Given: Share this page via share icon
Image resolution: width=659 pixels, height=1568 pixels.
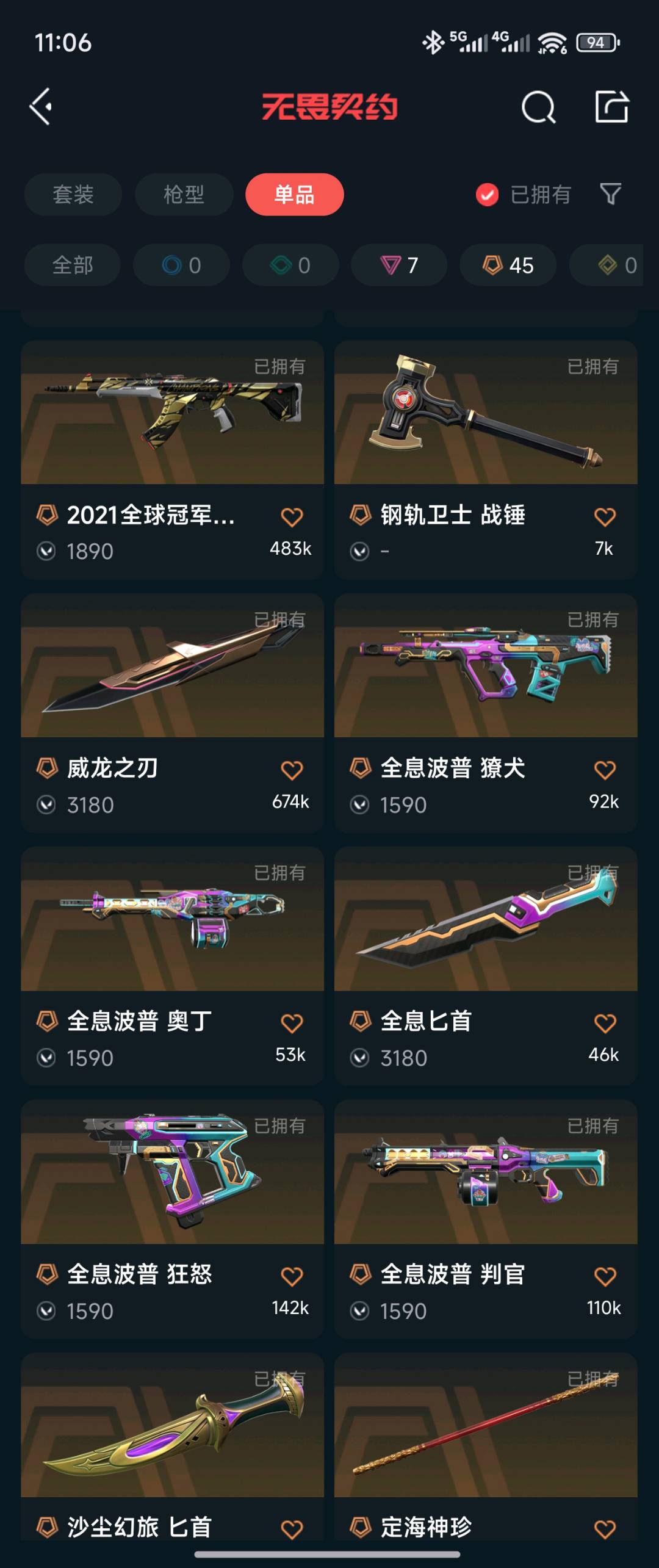Looking at the screenshot, I should (x=611, y=107).
